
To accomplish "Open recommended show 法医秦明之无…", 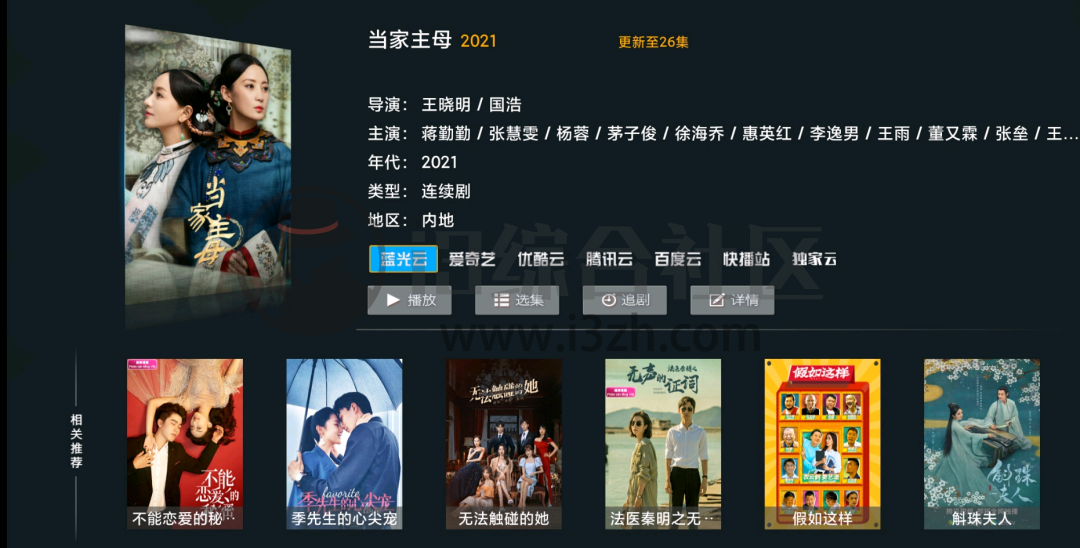I will click(x=662, y=443).
